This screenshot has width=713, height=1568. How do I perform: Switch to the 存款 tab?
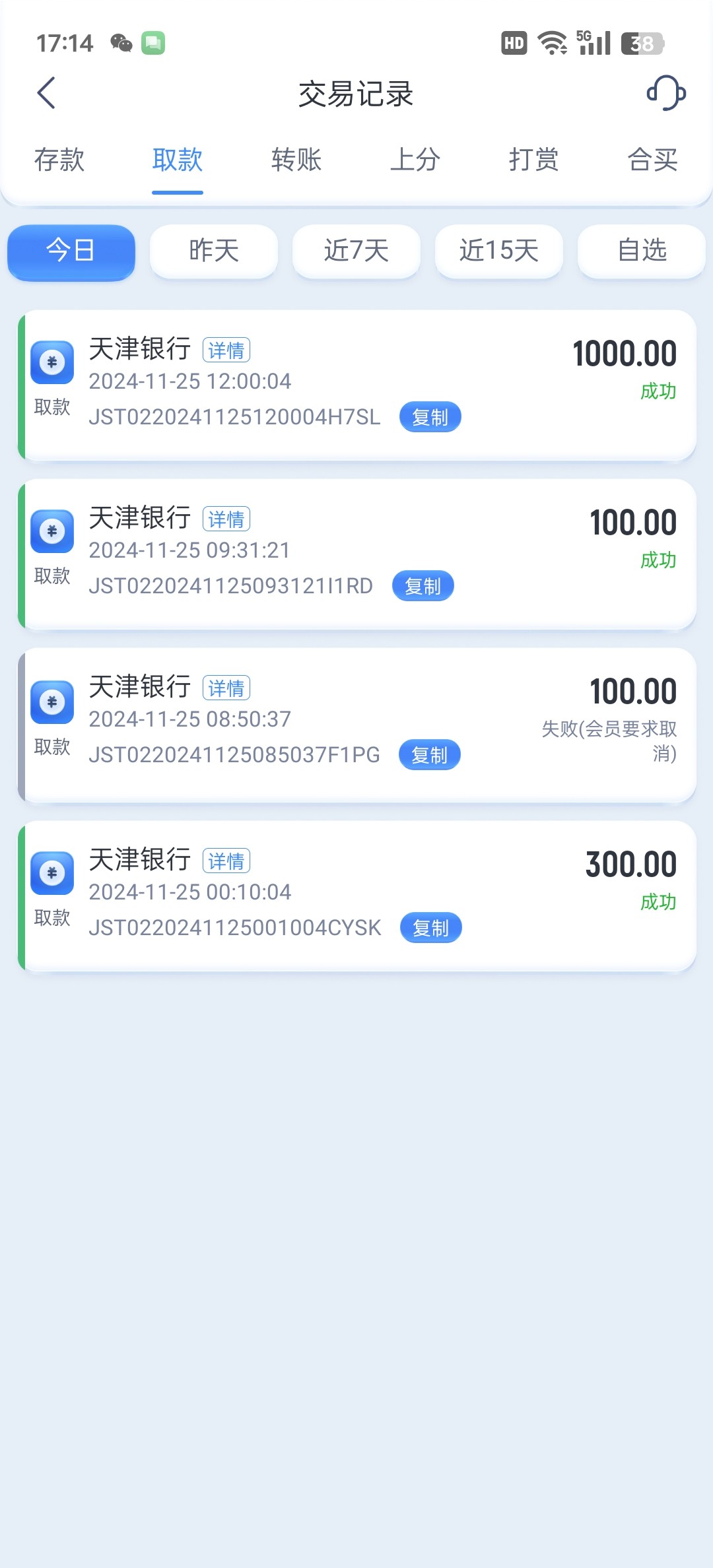[x=59, y=160]
